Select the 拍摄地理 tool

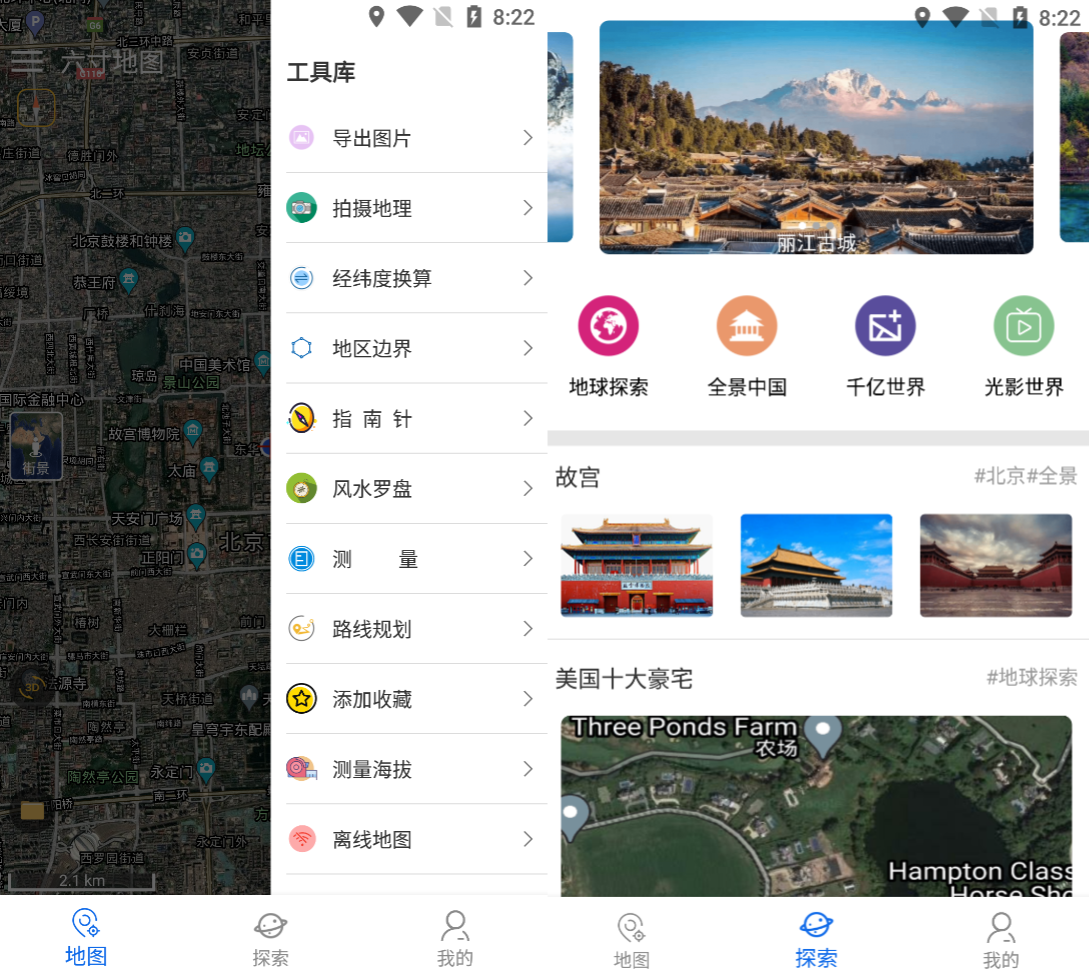415,208
